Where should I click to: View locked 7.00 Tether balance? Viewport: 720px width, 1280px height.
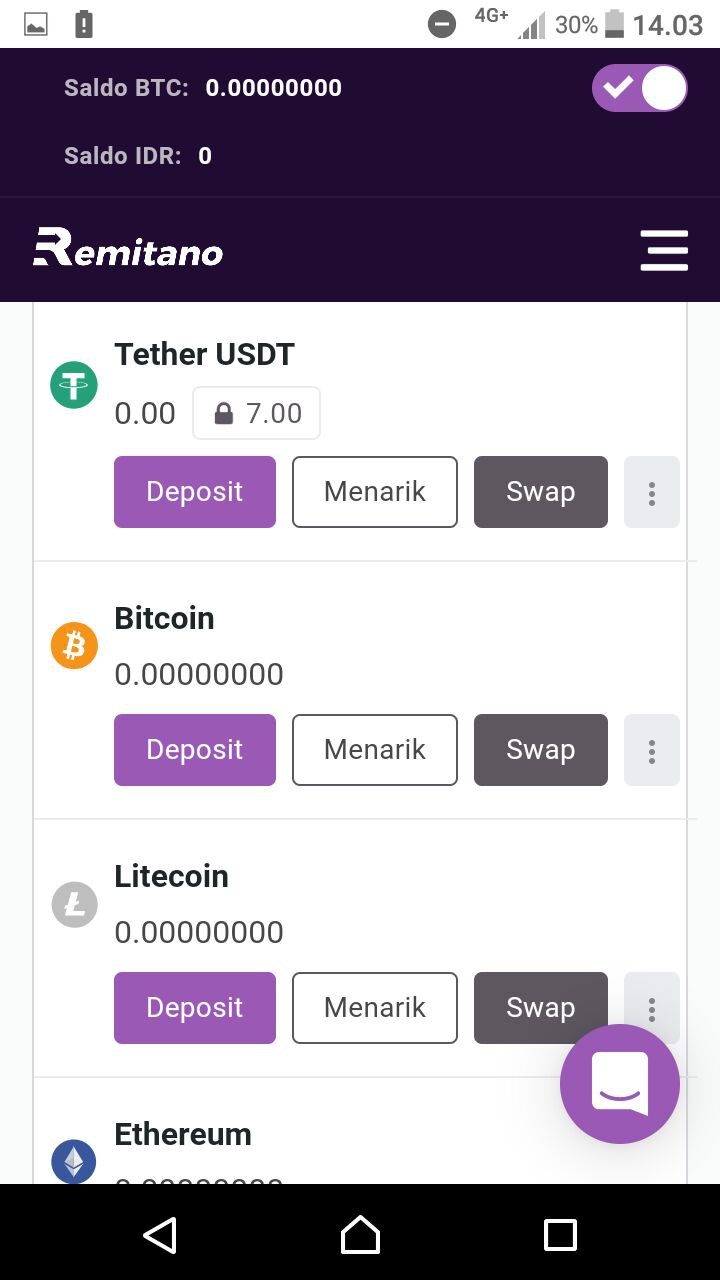(x=257, y=413)
